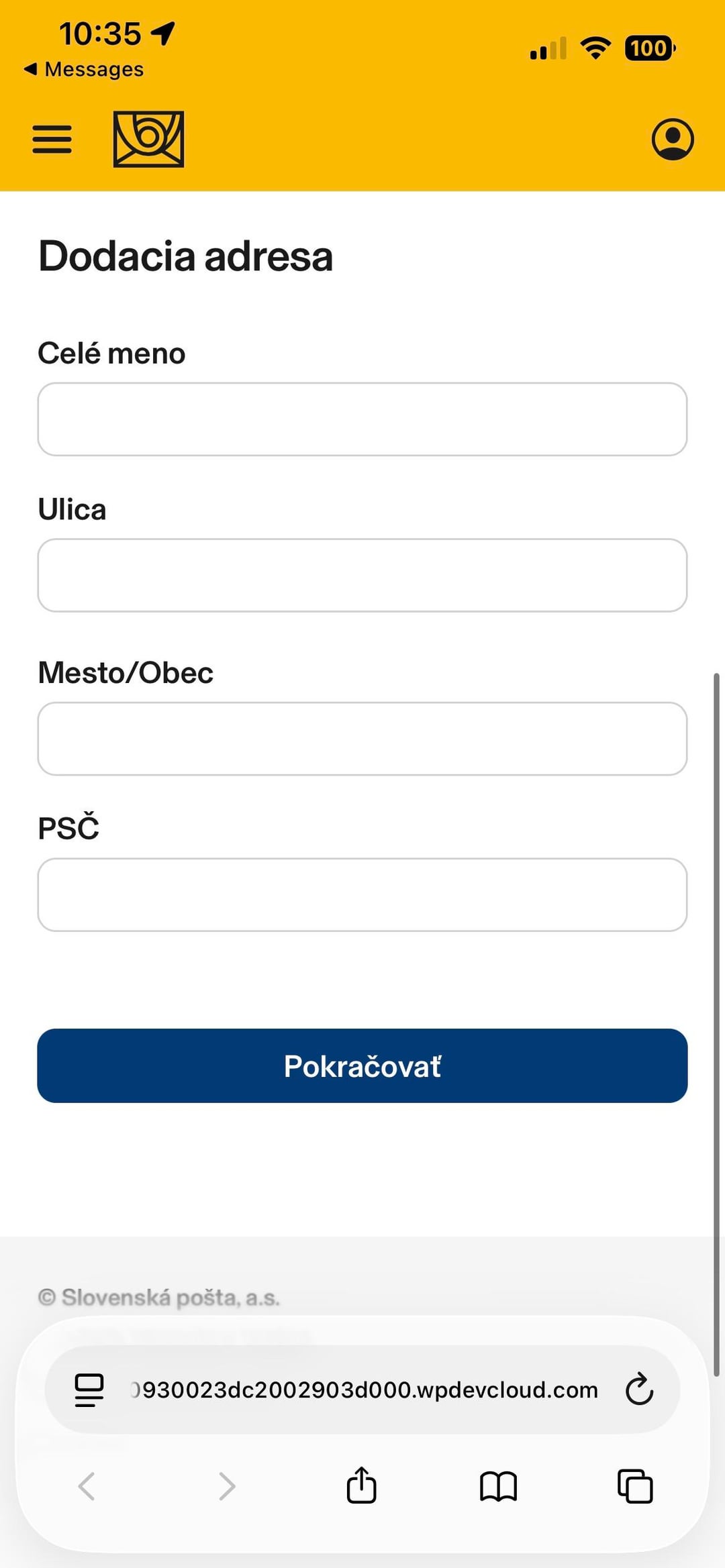The width and height of the screenshot is (725, 1568).
Task: Tap the URL address bar
Action: (363, 1389)
